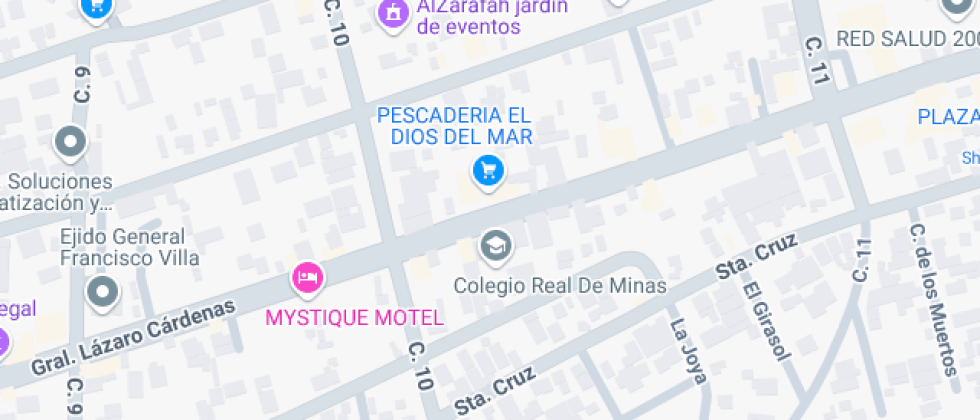Open the Pescaderia El Dios del Mar pin
This screenshot has height=420, width=980.
tap(487, 171)
